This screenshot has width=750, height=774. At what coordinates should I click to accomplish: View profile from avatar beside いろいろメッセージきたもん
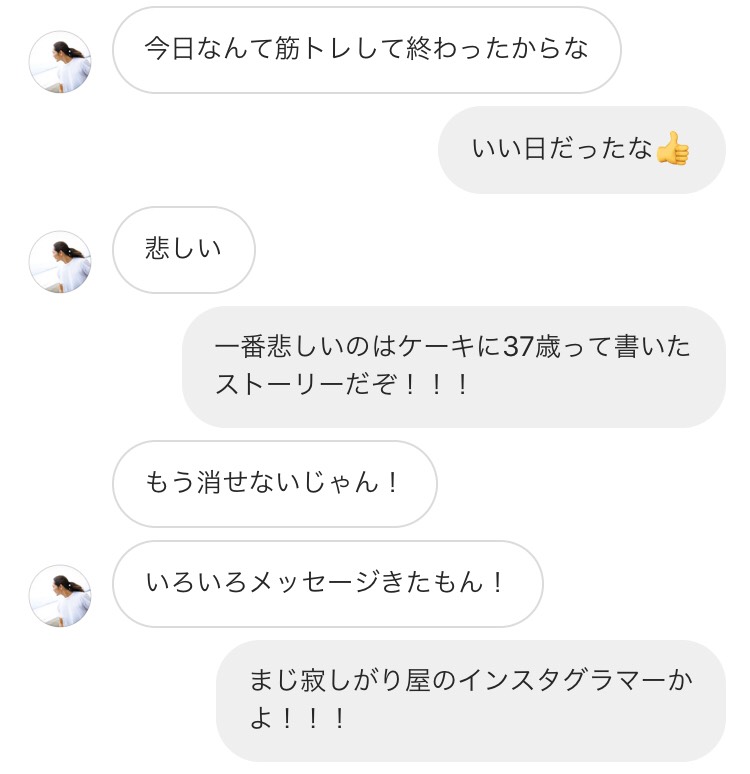(x=60, y=596)
